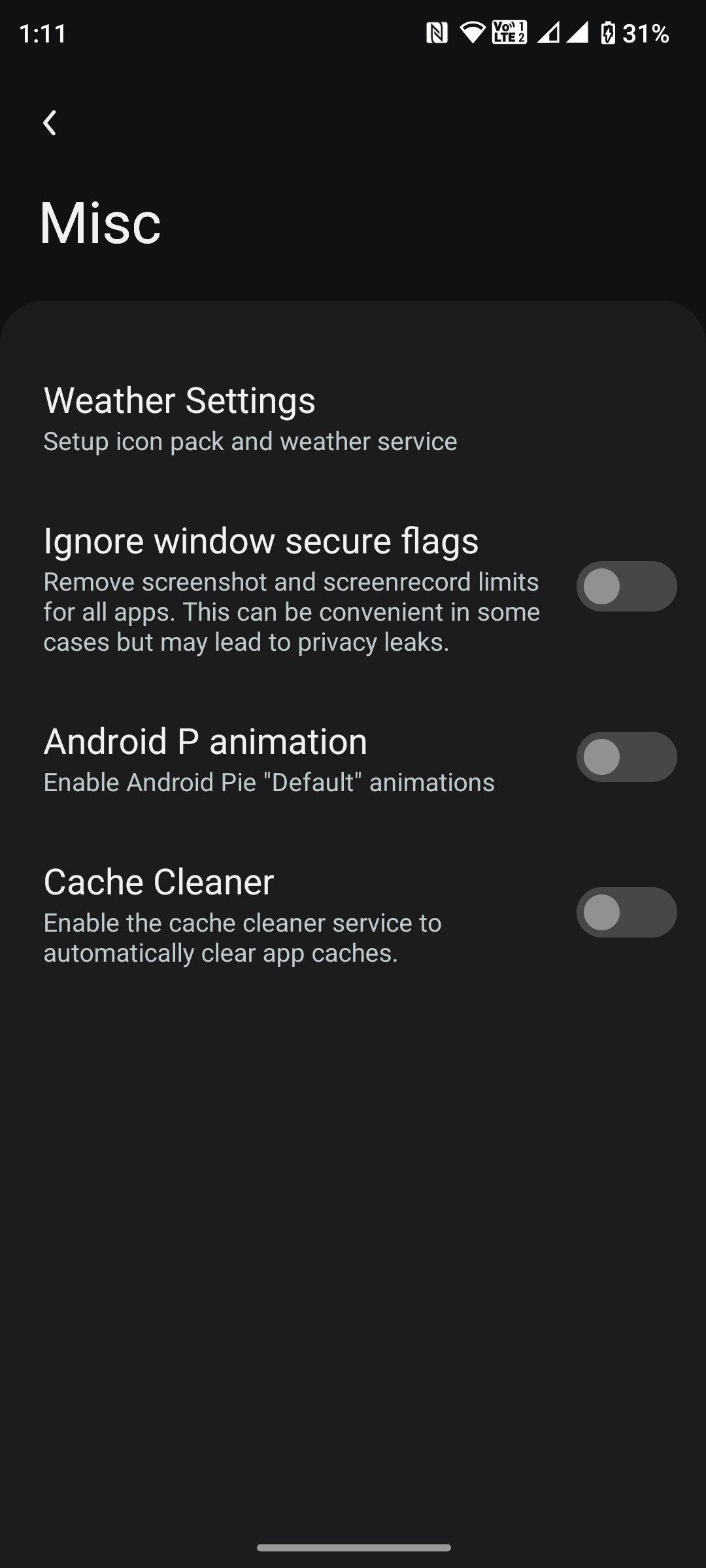The width and height of the screenshot is (706, 1568).
Task: Switch on the Cache Cleaner service
Action: pyautogui.click(x=626, y=912)
